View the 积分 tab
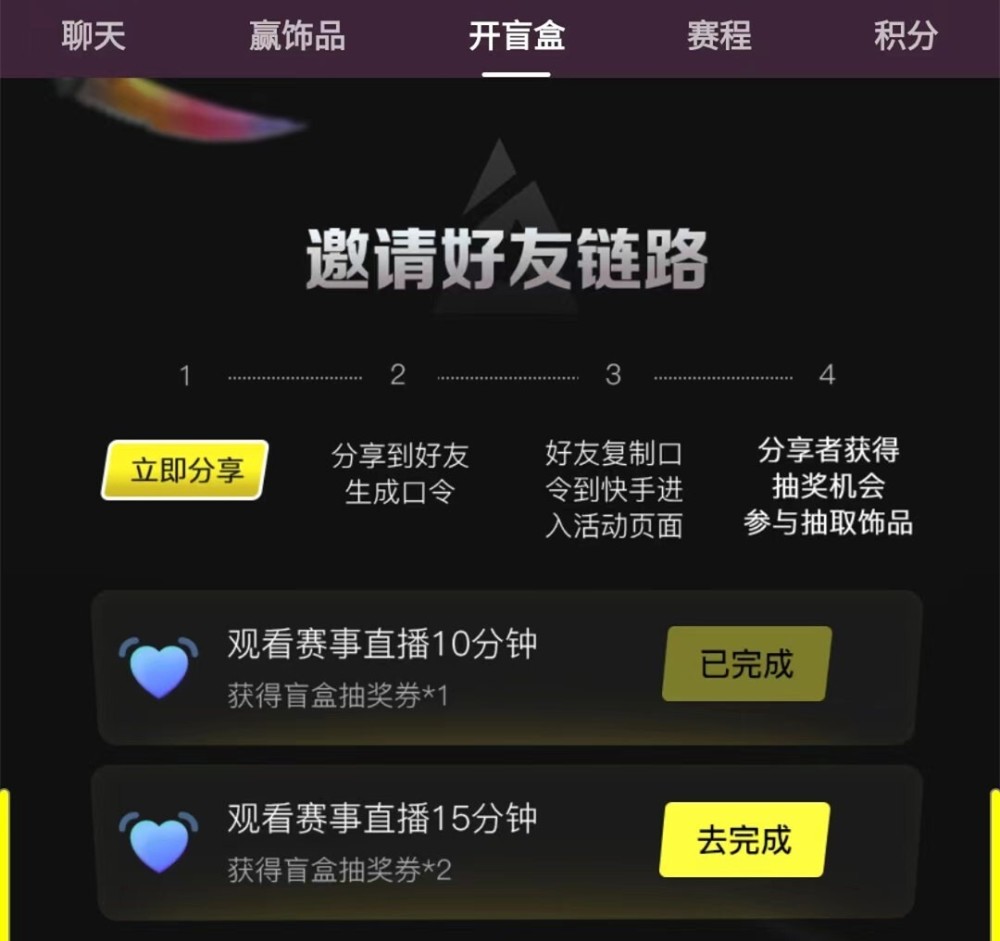The height and width of the screenshot is (941, 1000). [905, 37]
